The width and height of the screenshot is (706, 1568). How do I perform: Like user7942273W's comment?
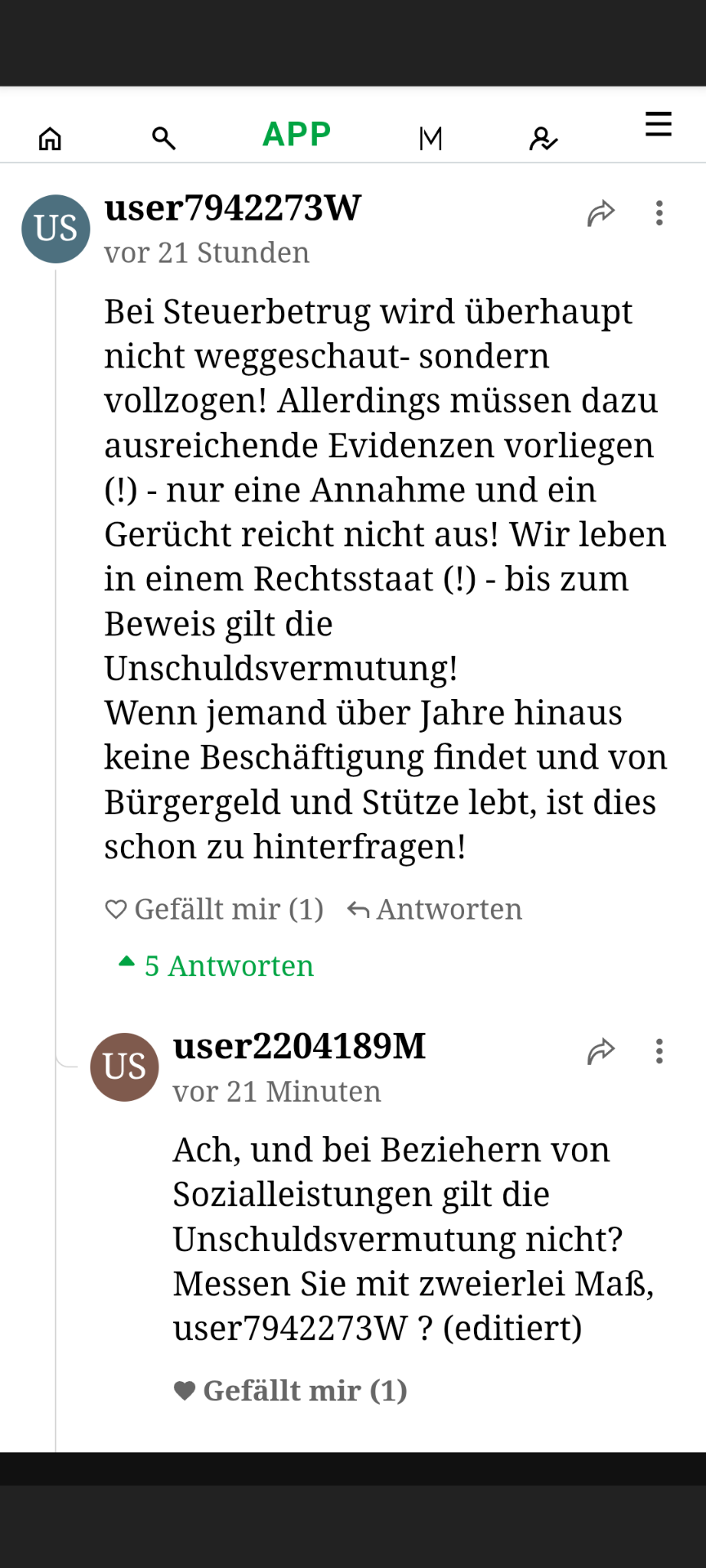(215, 909)
